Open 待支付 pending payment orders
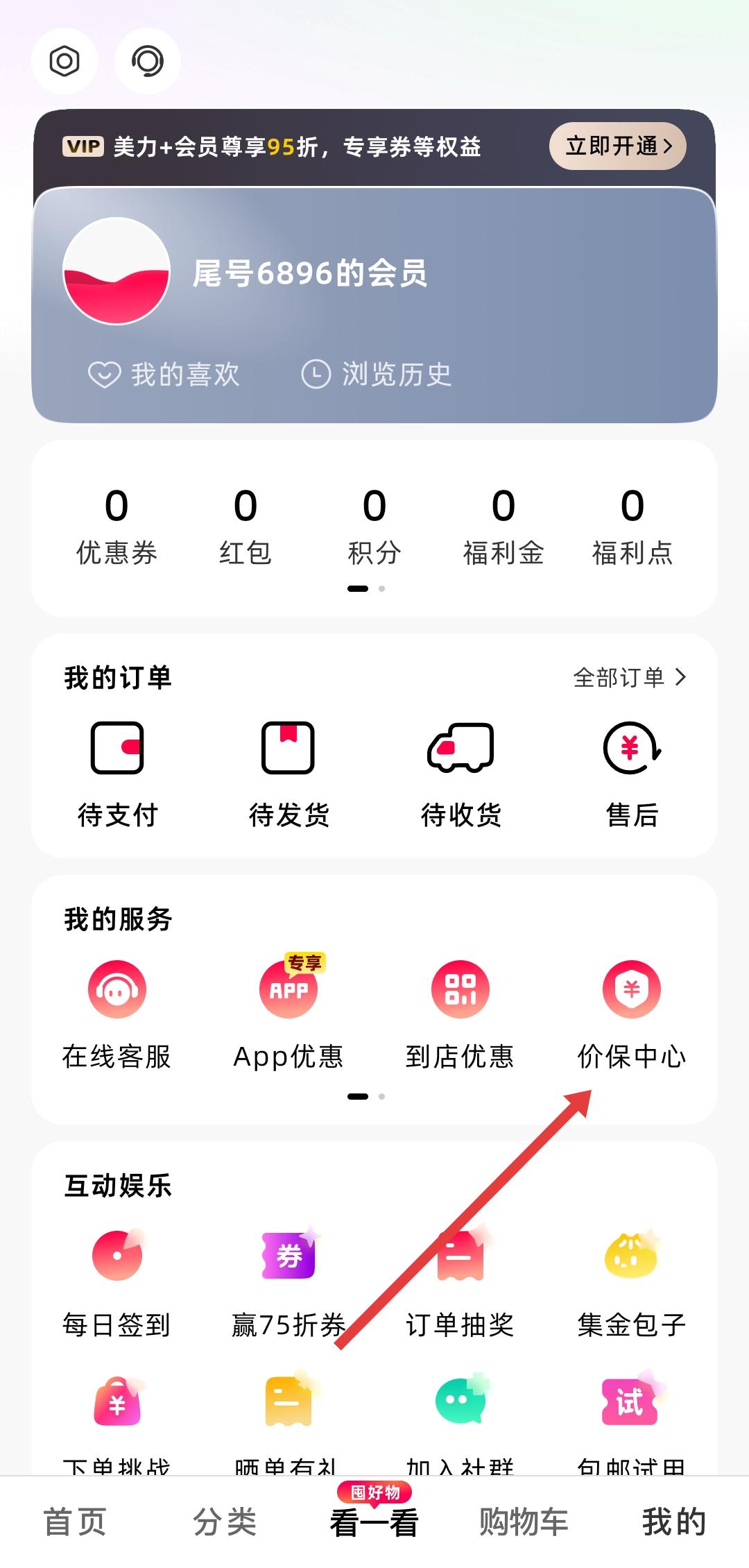Image resolution: width=749 pixels, height=1568 pixels. tap(117, 774)
